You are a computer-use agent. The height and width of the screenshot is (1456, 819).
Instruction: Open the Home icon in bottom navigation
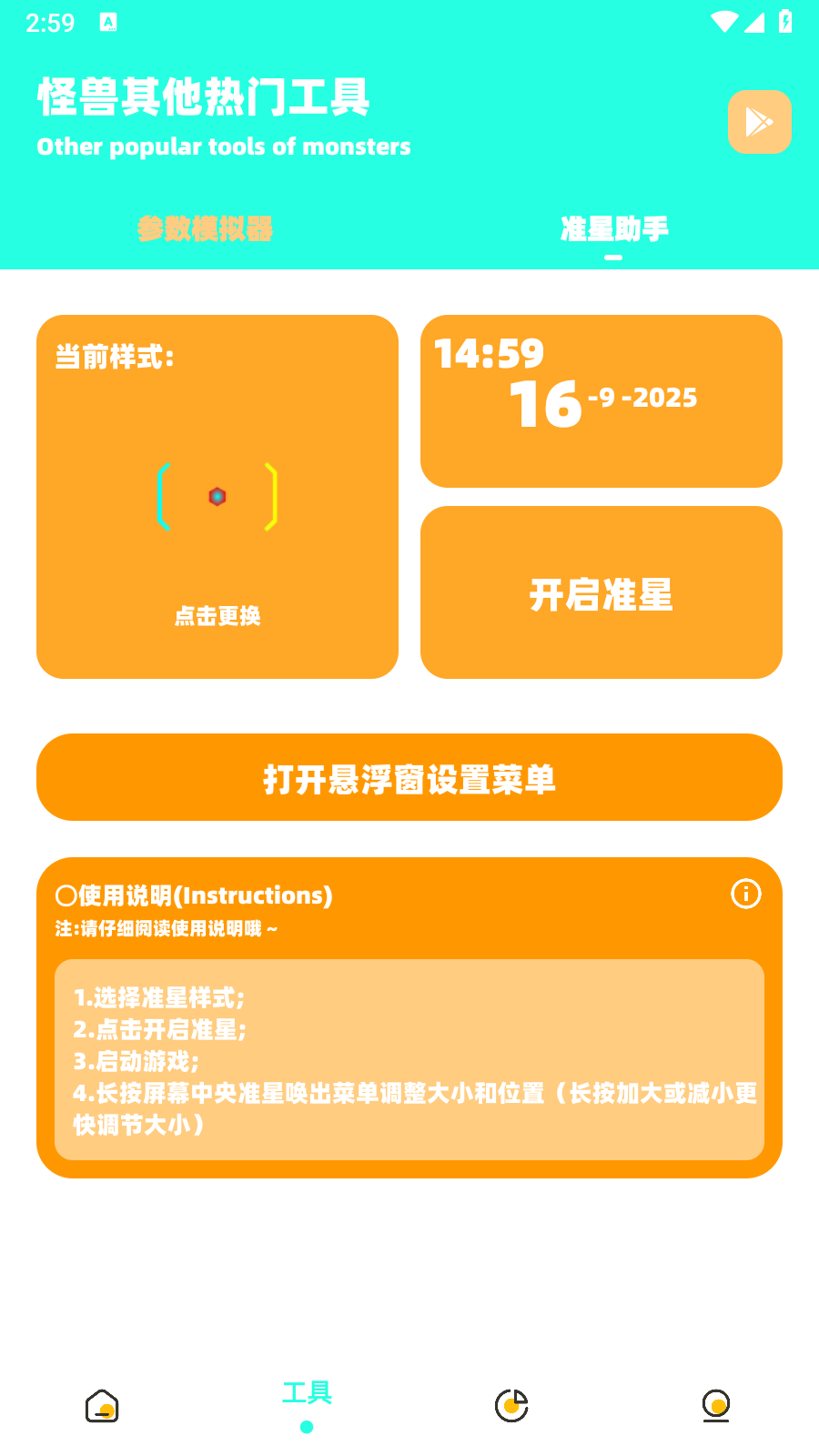[102, 1404]
